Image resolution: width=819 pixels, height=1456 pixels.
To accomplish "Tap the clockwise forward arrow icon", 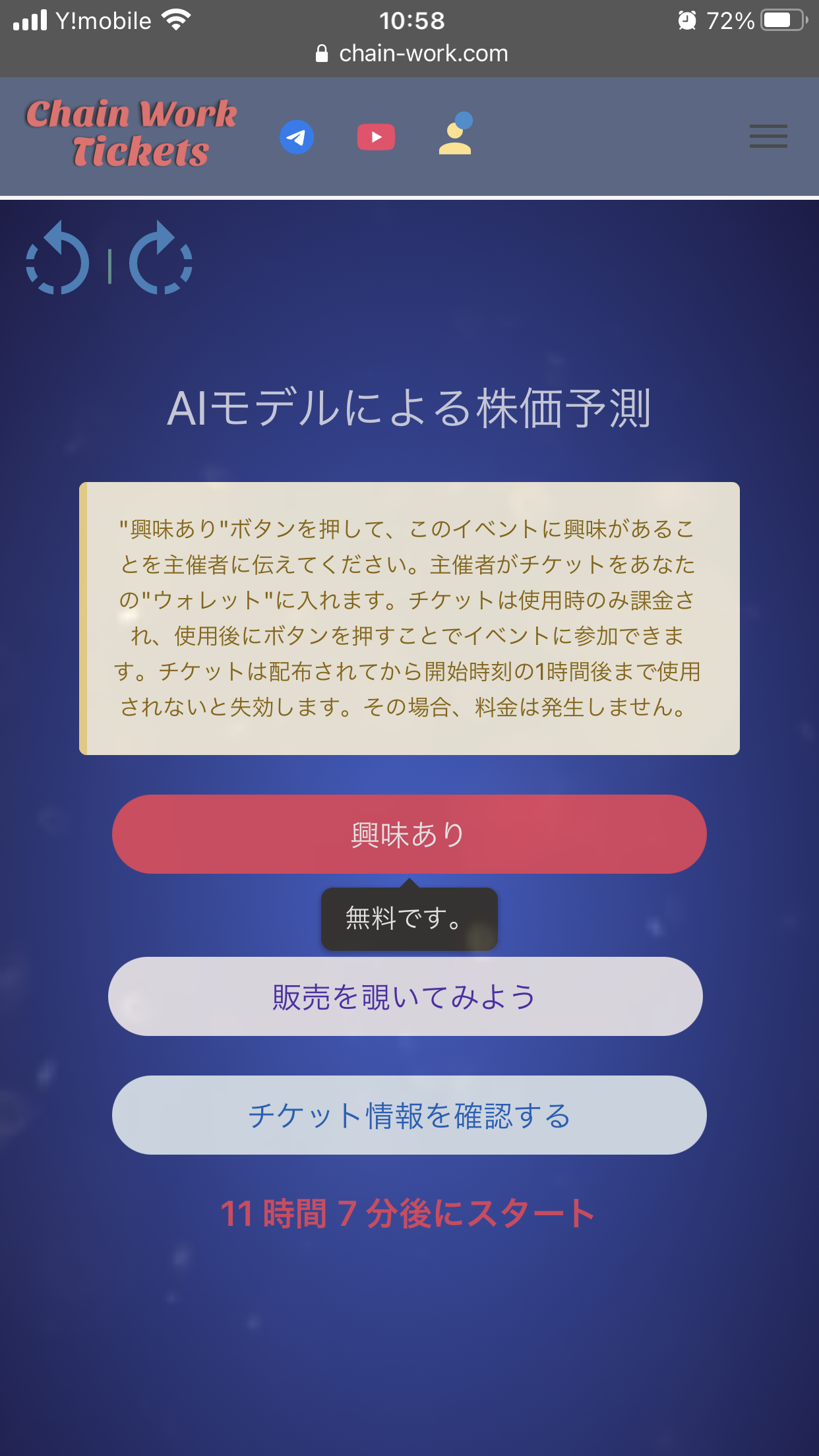I will [160, 259].
